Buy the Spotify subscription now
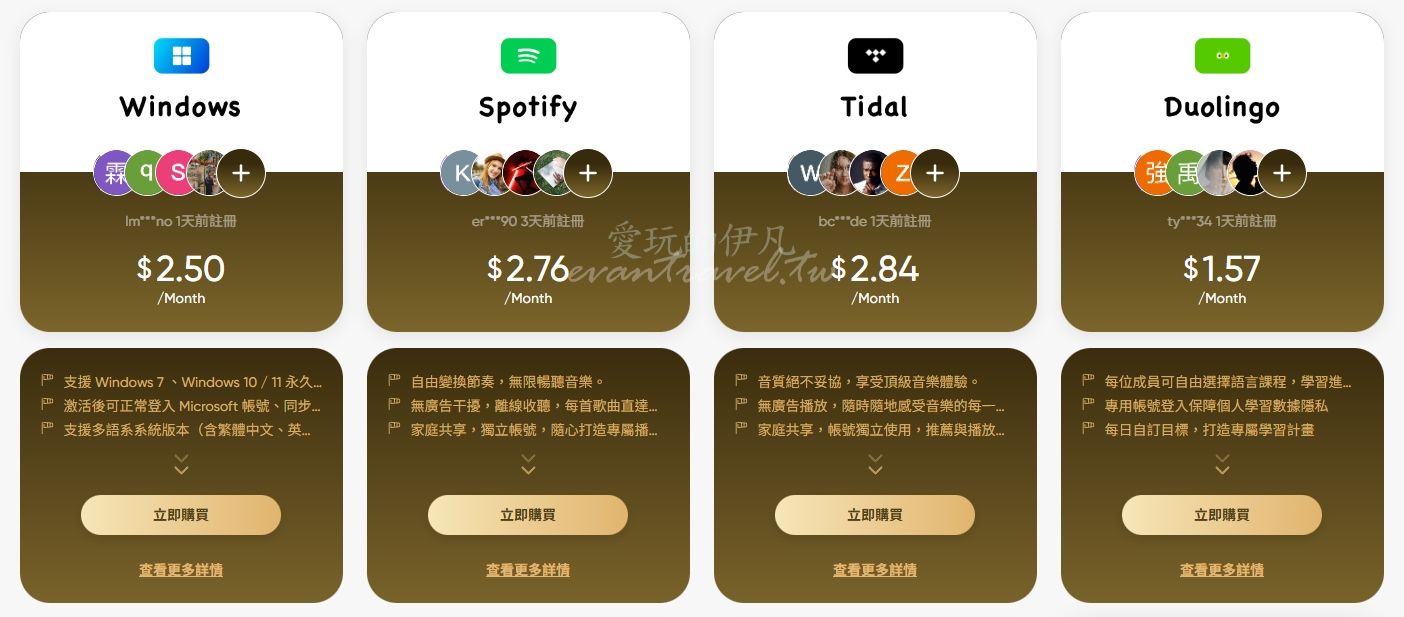This screenshot has width=1404, height=617. tap(528, 515)
